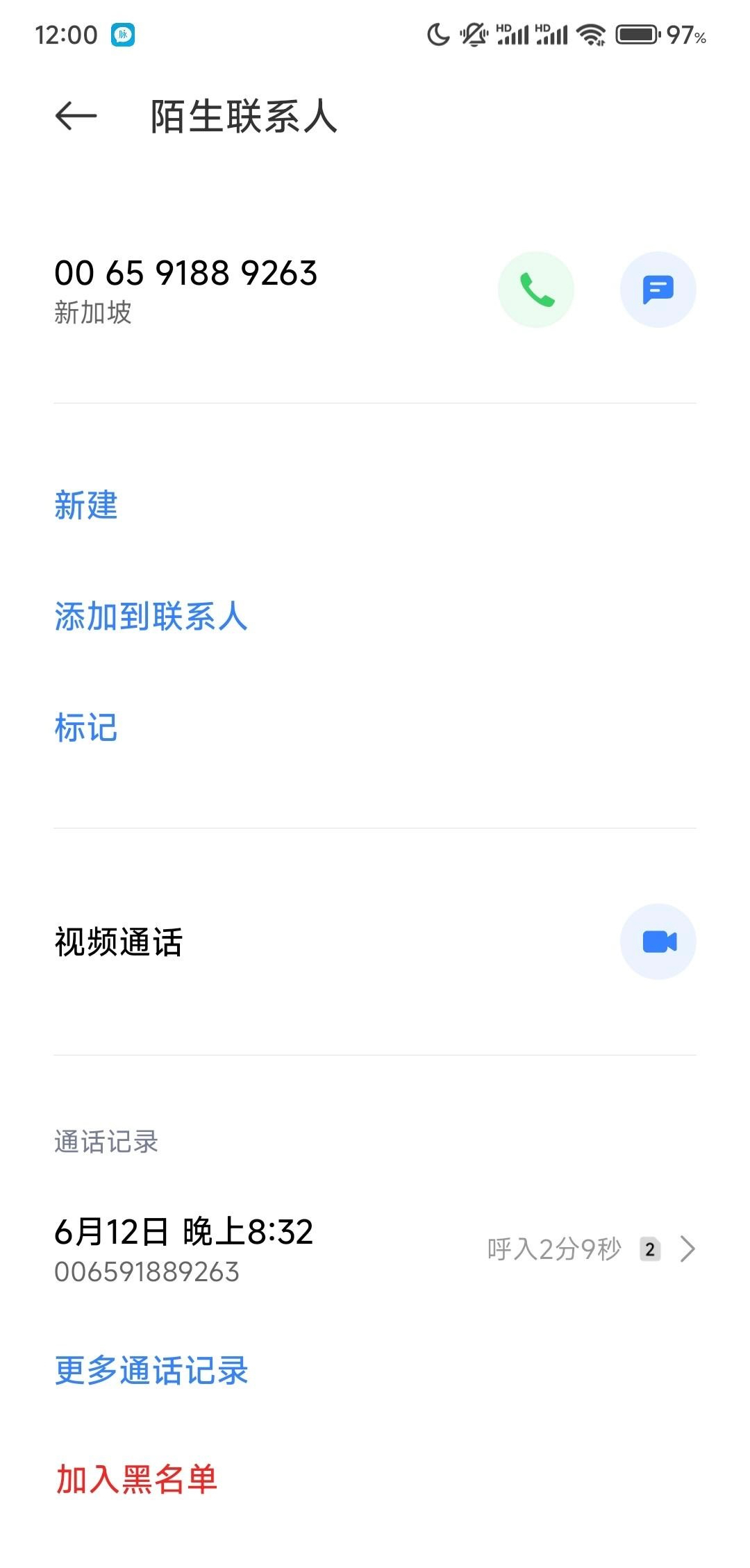Tap 加入黑名单 to block this number

click(136, 1479)
